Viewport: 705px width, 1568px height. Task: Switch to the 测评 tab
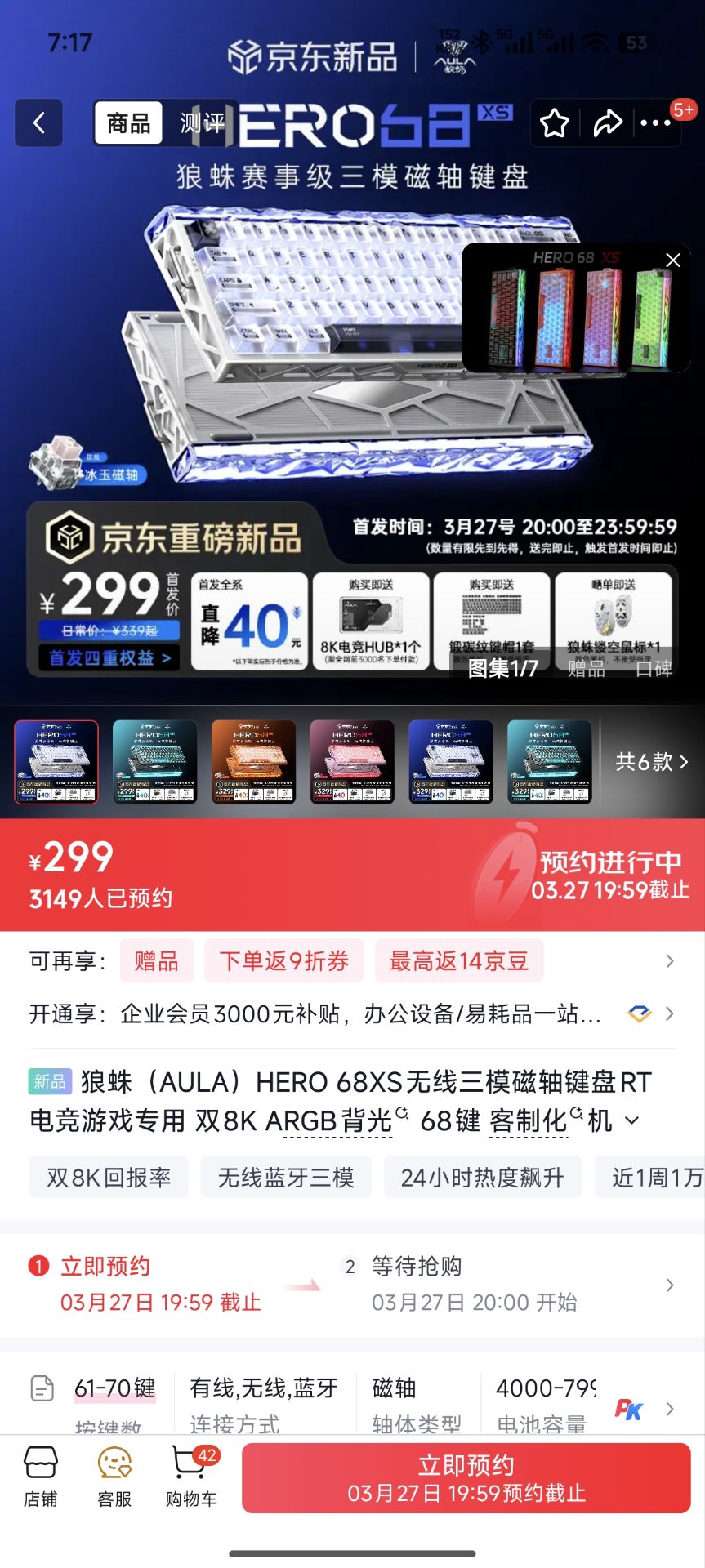(x=202, y=123)
